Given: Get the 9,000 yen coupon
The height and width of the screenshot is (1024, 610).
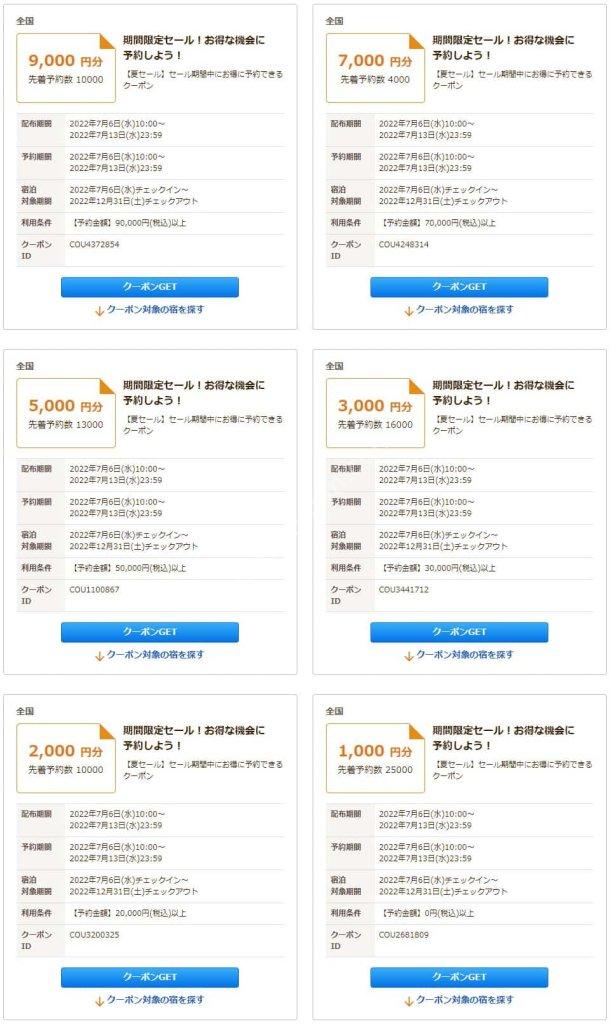Looking at the screenshot, I should coord(150,287).
